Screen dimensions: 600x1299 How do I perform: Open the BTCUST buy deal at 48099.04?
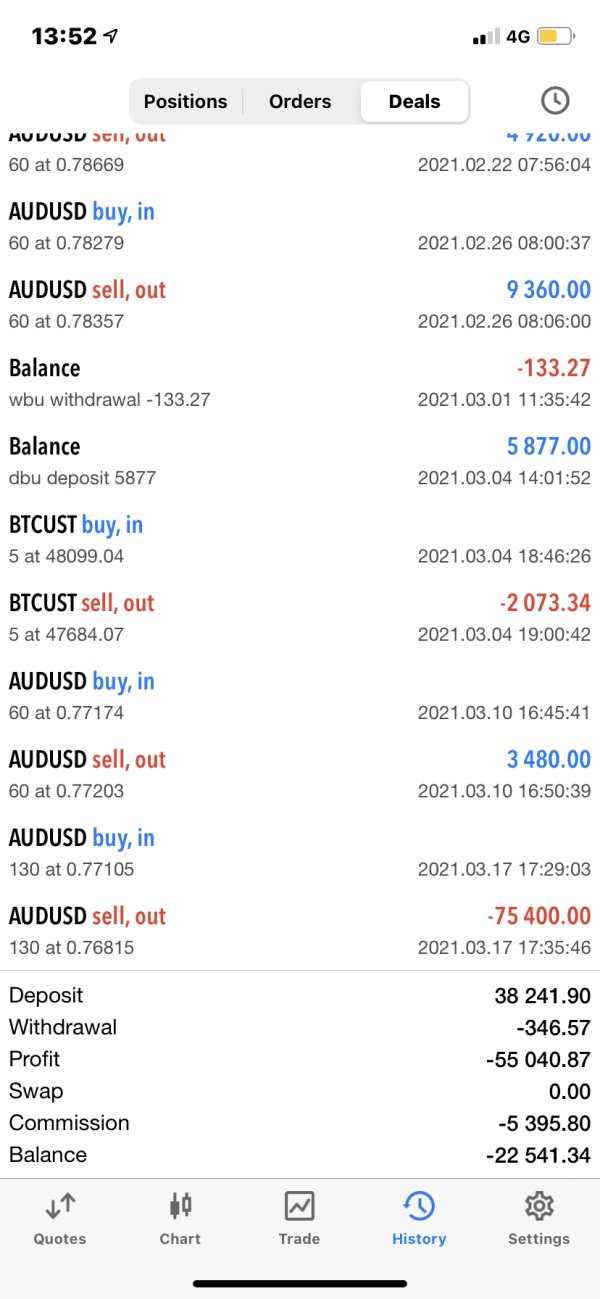pyautogui.click(x=300, y=539)
